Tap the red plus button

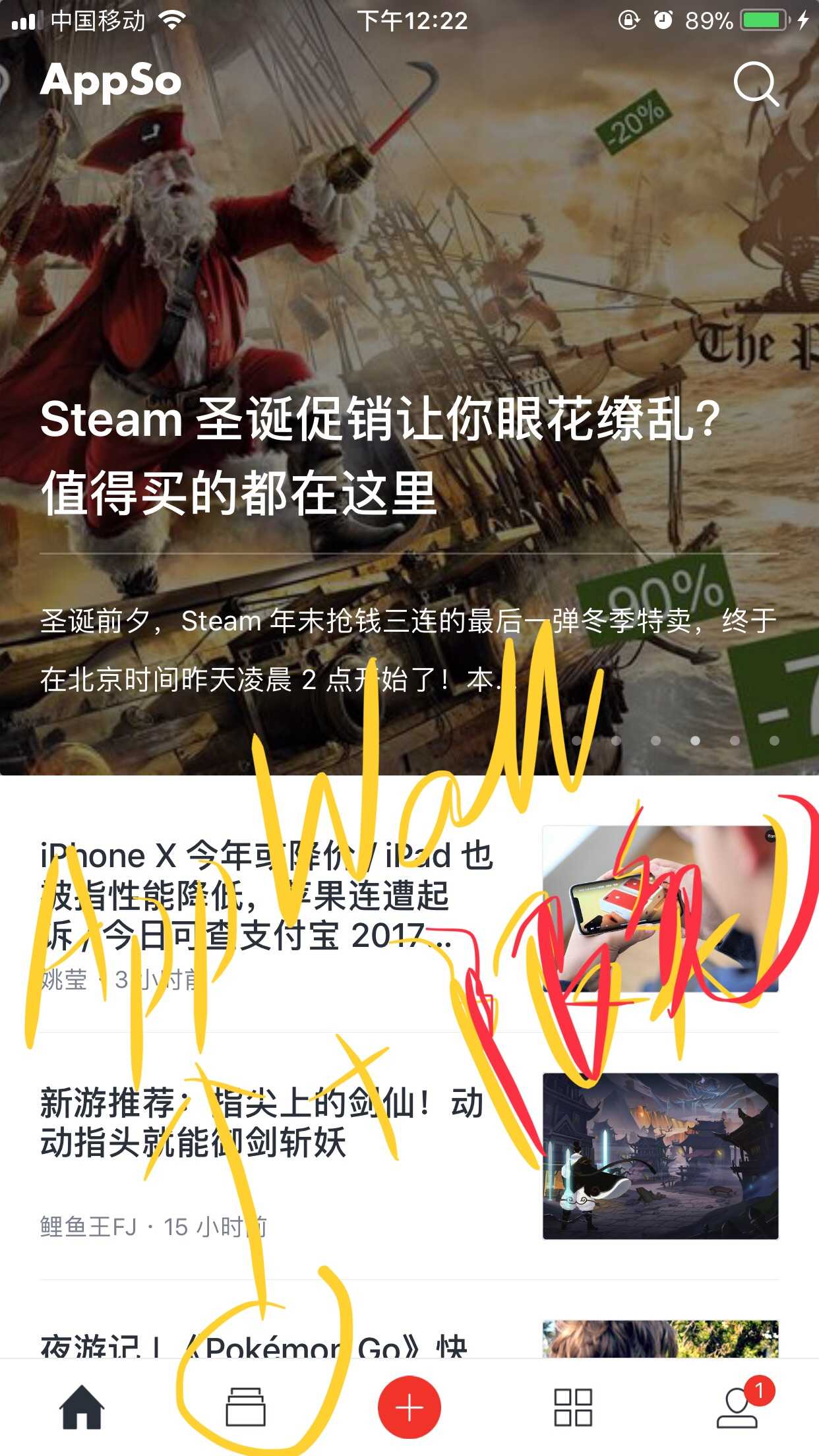(x=409, y=1408)
